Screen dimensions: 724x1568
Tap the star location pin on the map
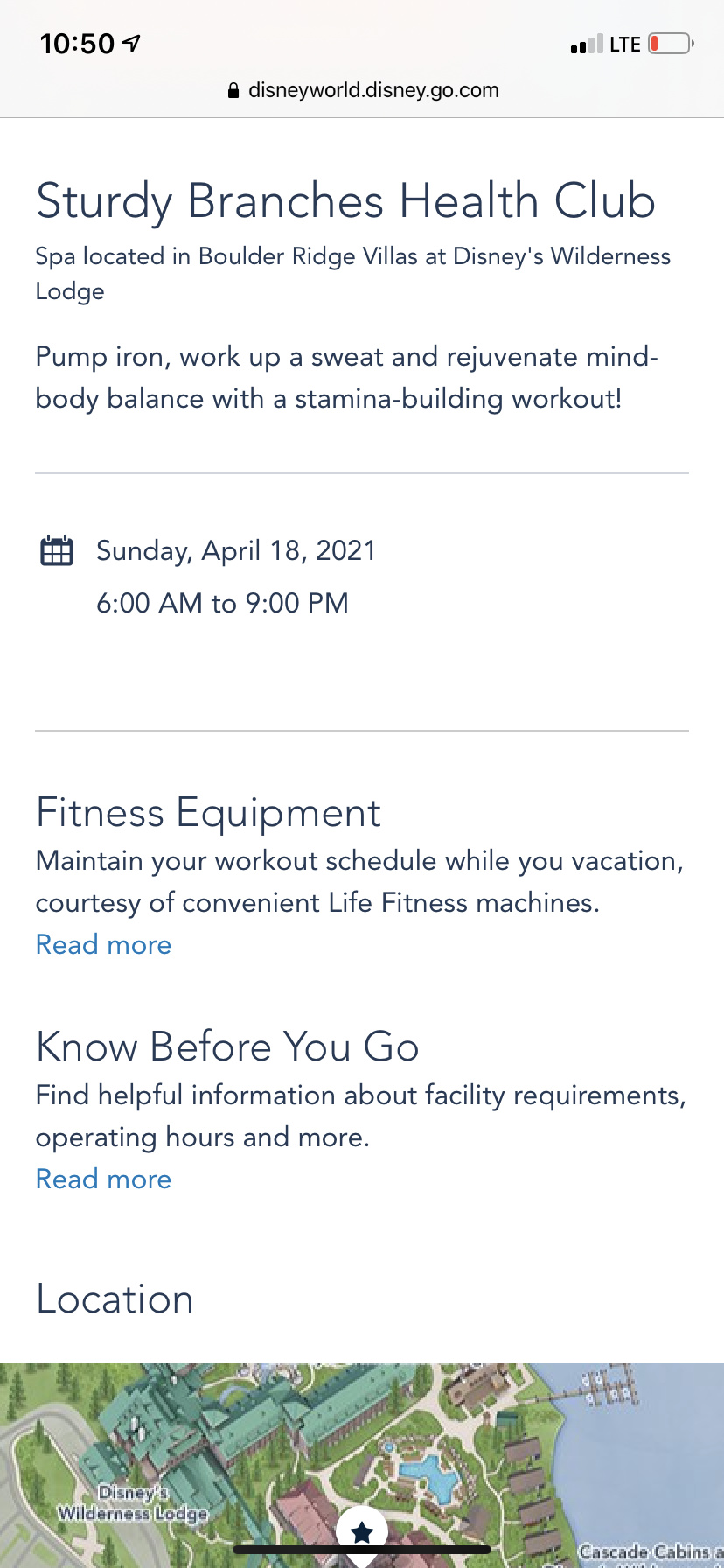pyautogui.click(x=362, y=1532)
